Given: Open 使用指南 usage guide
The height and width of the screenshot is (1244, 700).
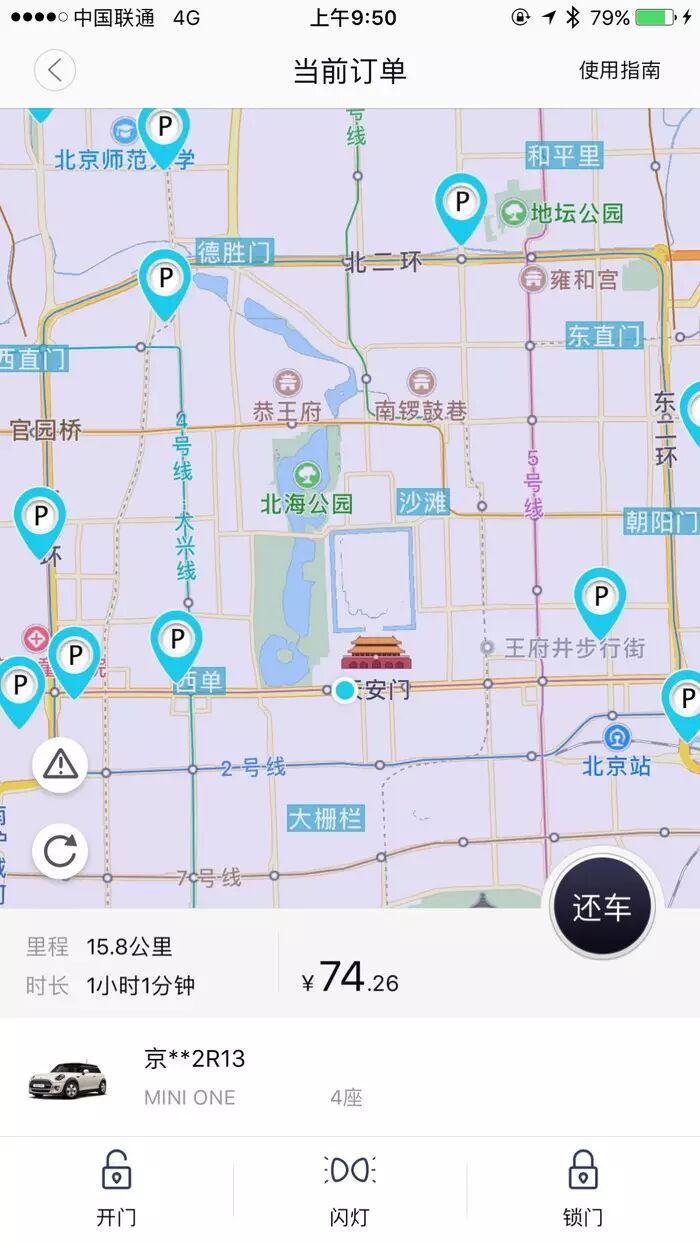Looking at the screenshot, I should [x=619, y=70].
